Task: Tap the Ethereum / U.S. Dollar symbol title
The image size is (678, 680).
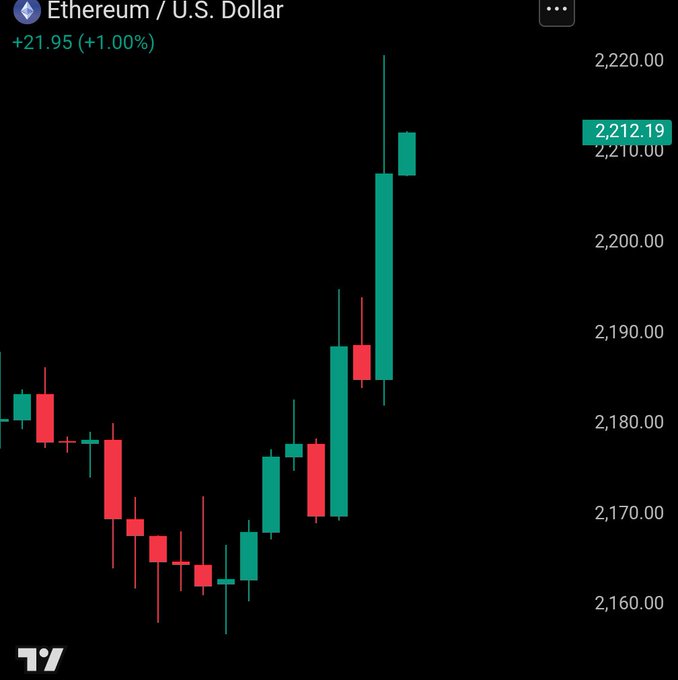Action: click(x=165, y=11)
